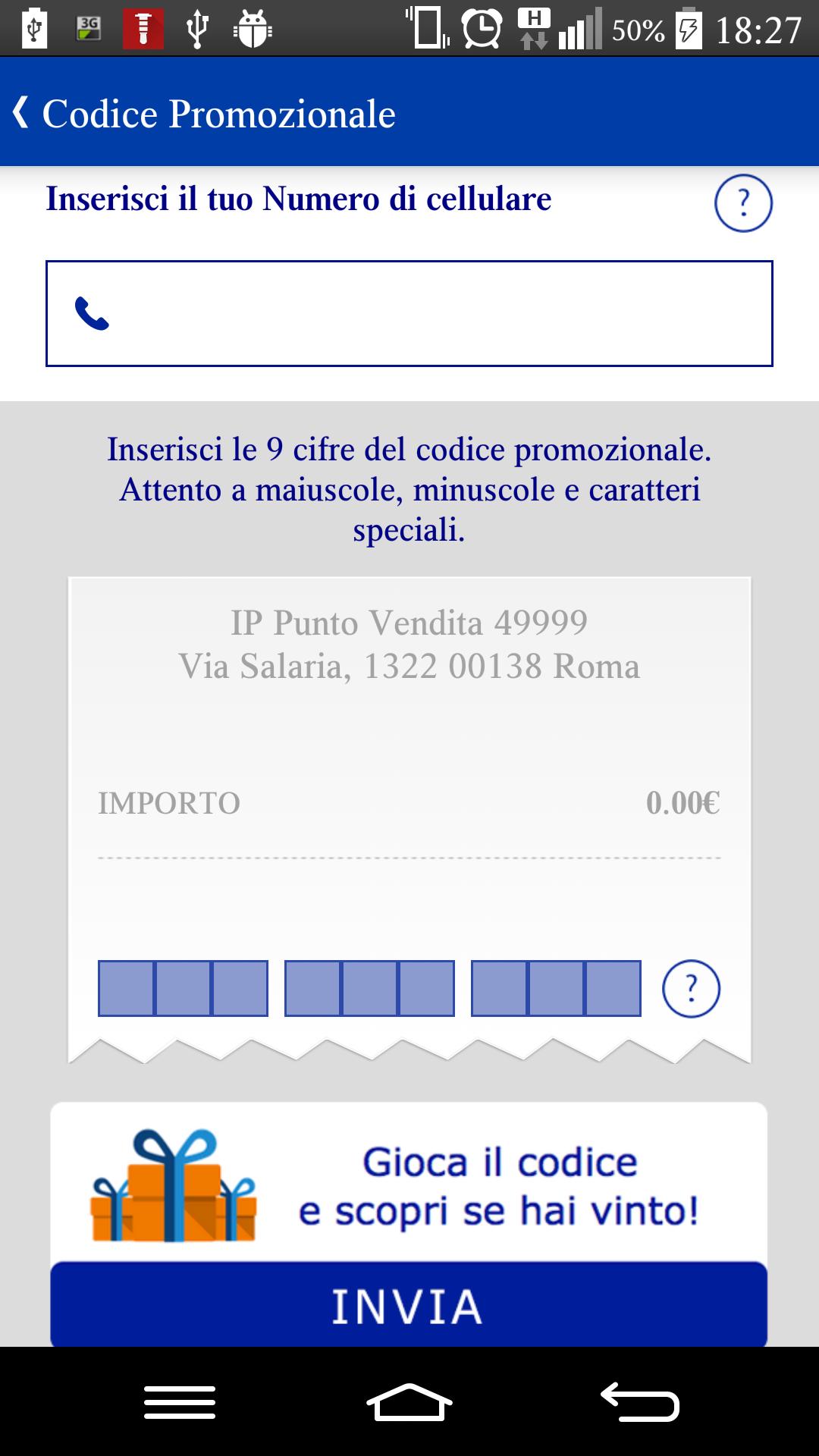This screenshot has height=1456, width=819.
Task: Tap the back chevron in the title bar
Action: click(x=21, y=112)
